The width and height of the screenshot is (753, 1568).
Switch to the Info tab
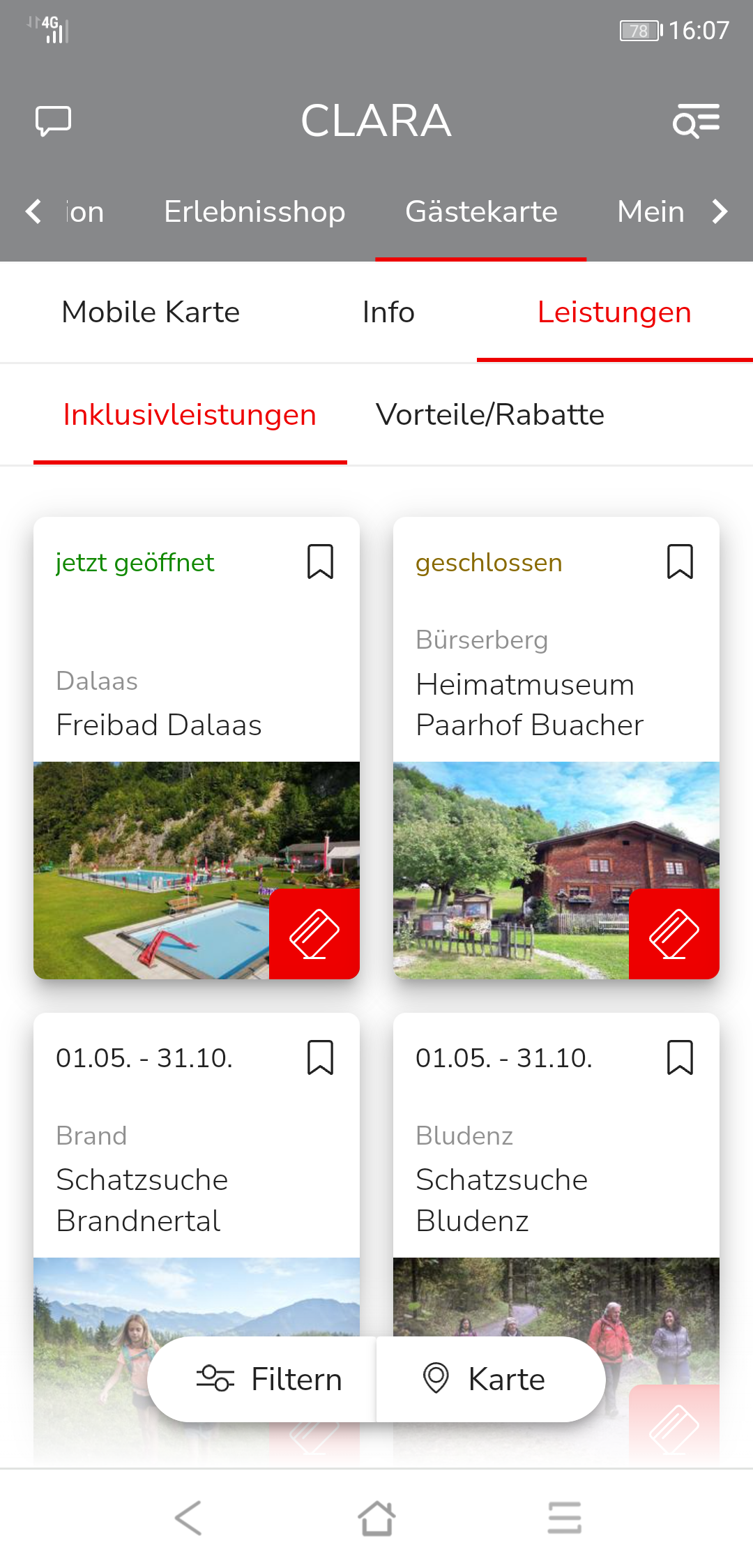point(388,312)
